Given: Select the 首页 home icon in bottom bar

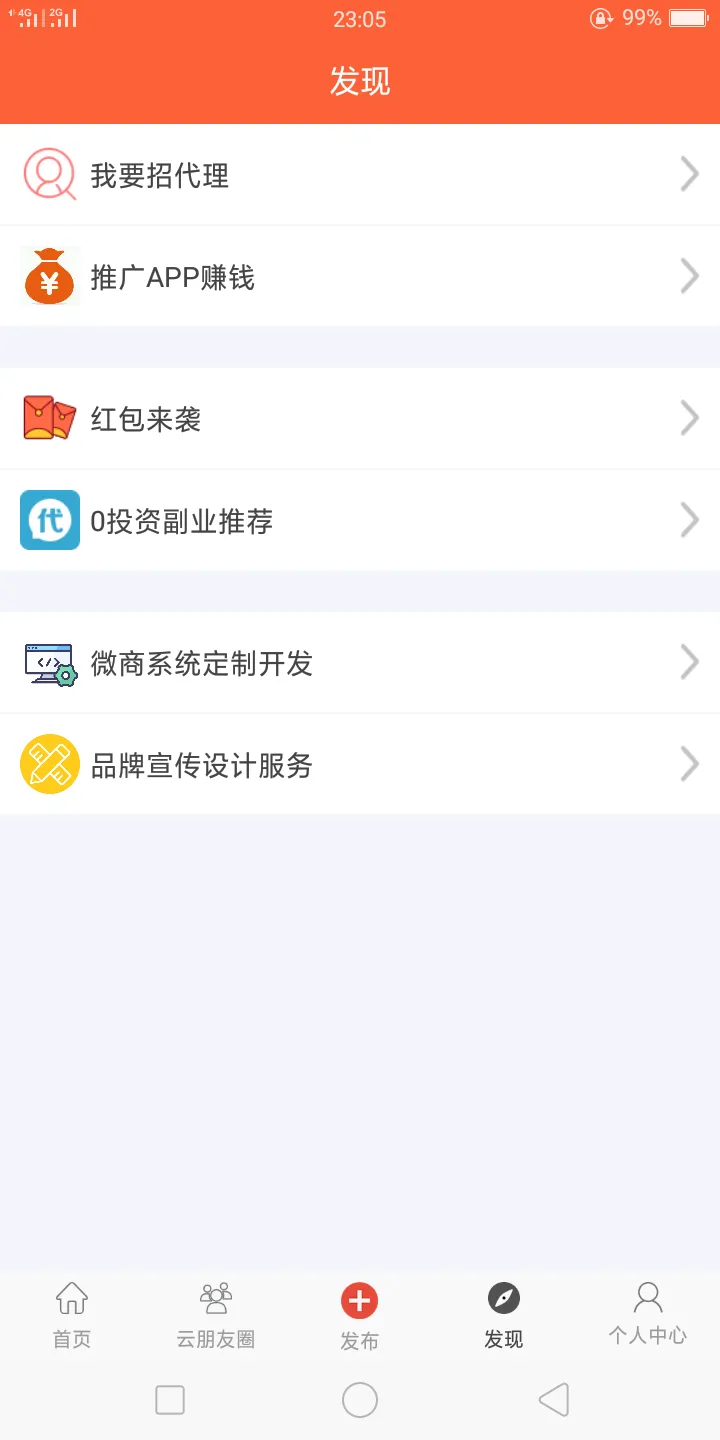Looking at the screenshot, I should point(71,1299).
